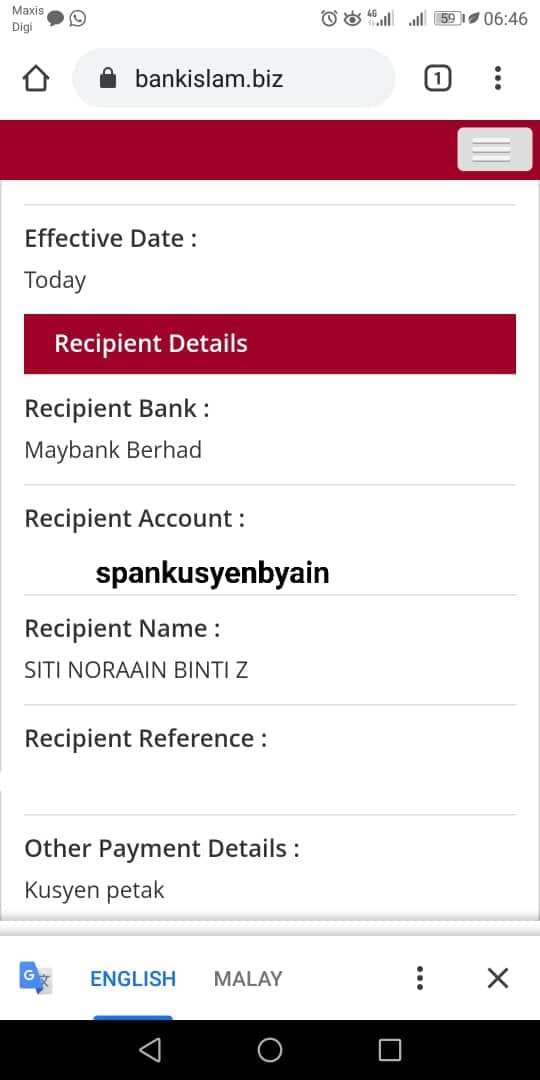
Task: Select ENGLISH in the translate bar
Action: coord(133,978)
